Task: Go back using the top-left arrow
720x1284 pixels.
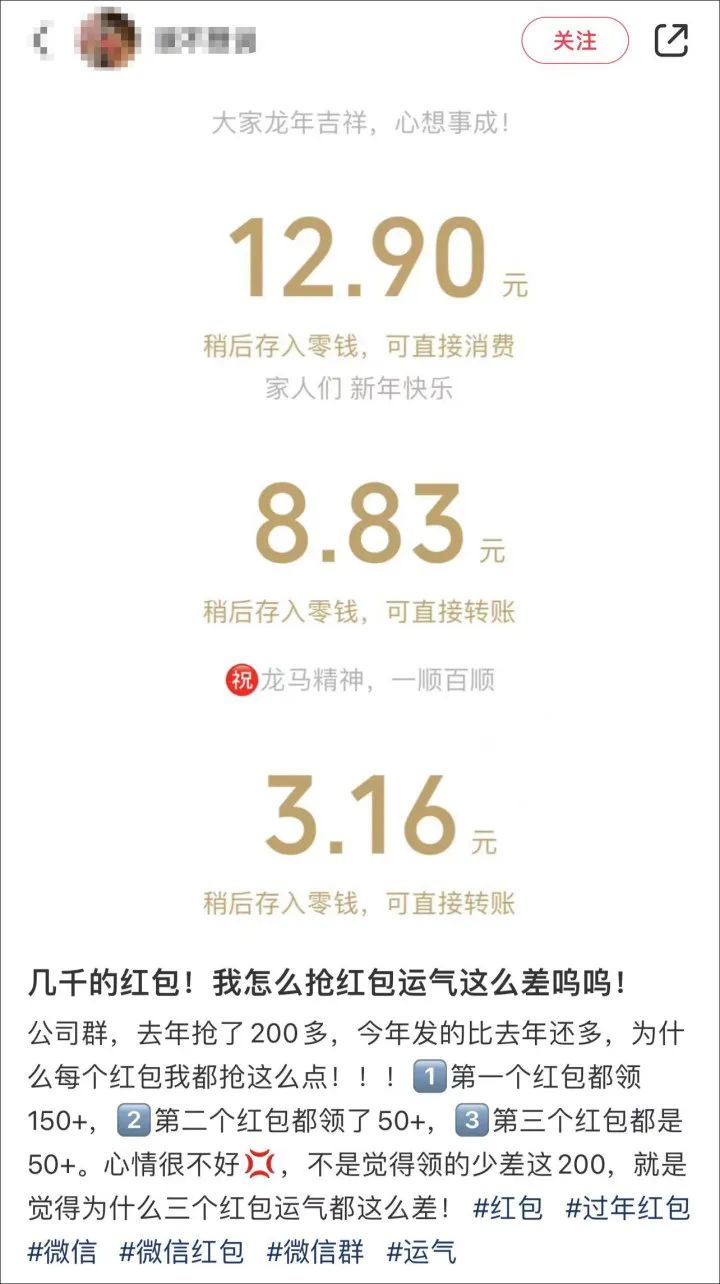Action: pos(42,41)
